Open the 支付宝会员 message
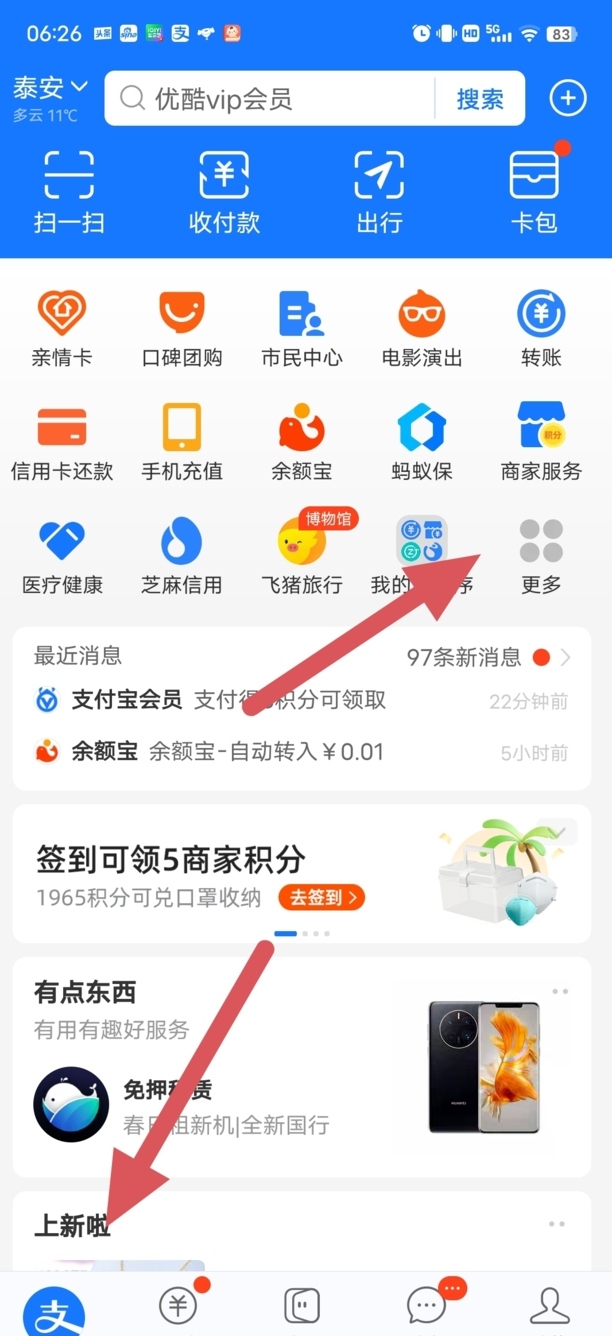This screenshot has height=1336, width=612. click(228, 700)
